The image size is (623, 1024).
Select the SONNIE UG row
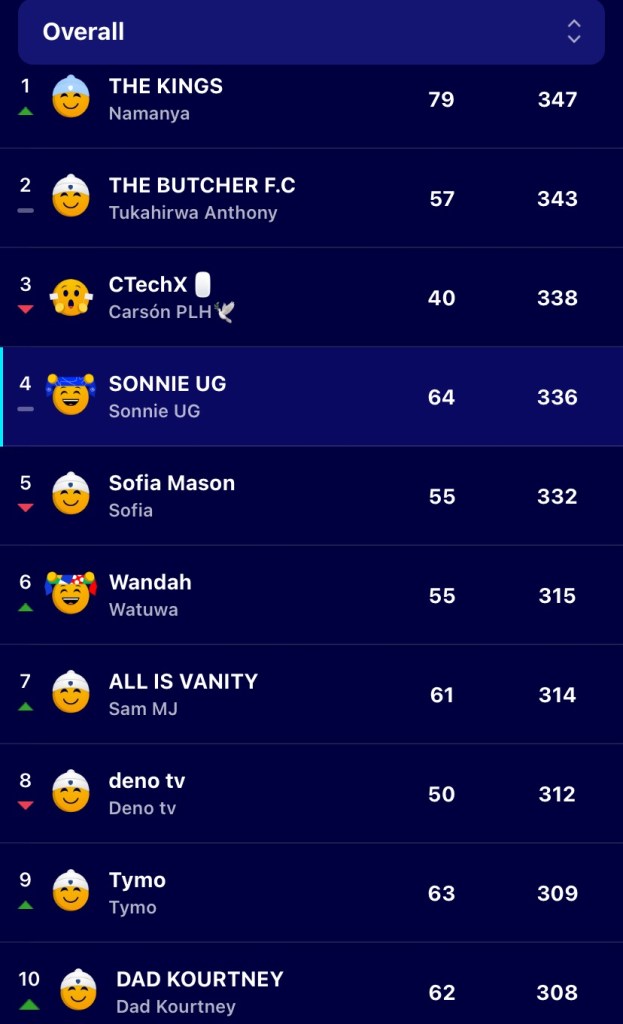311,397
